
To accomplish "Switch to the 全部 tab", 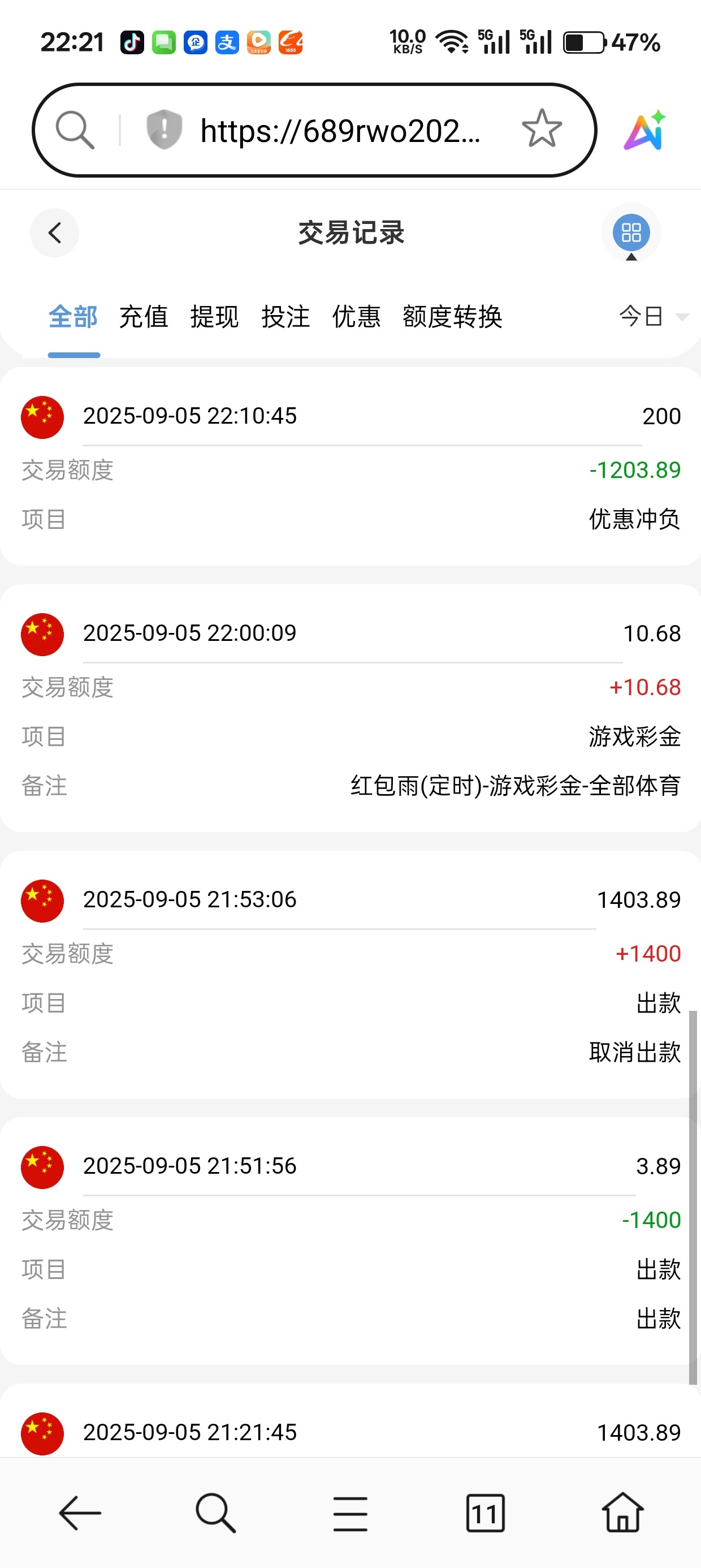I will pos(73,317).
